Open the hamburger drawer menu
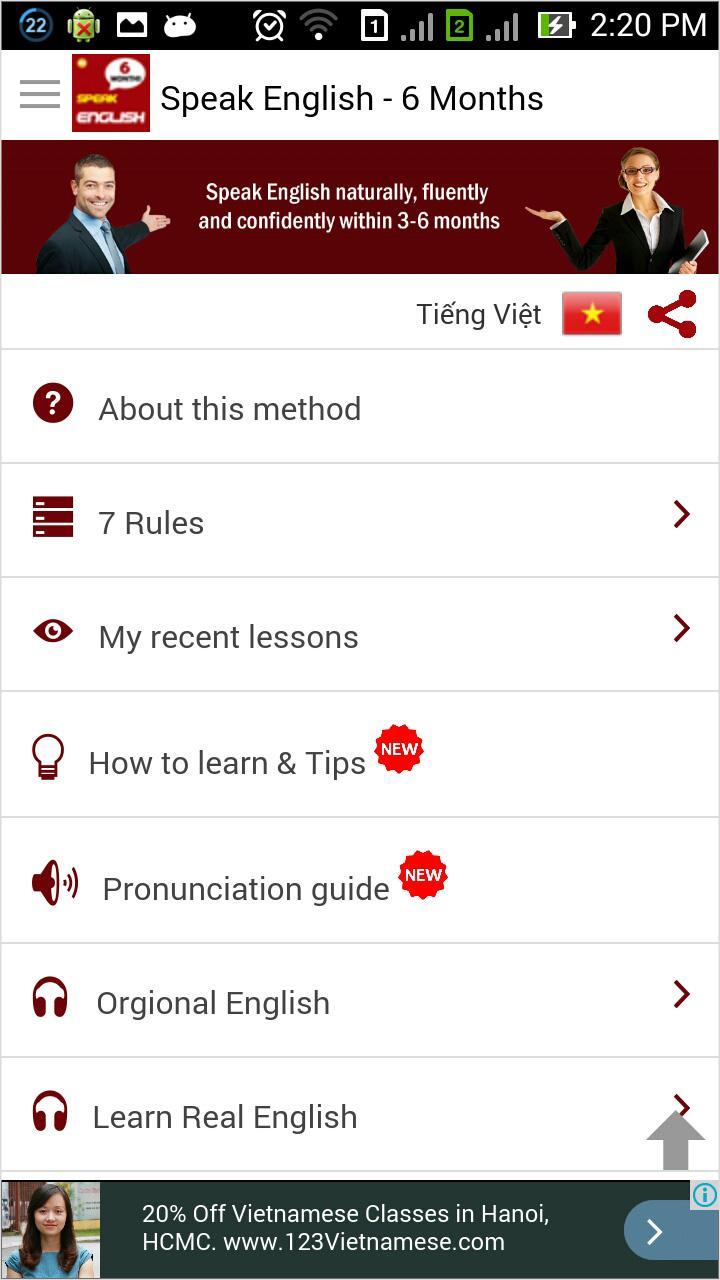This screenshot has width=720, height=1280. click(39, 96)
